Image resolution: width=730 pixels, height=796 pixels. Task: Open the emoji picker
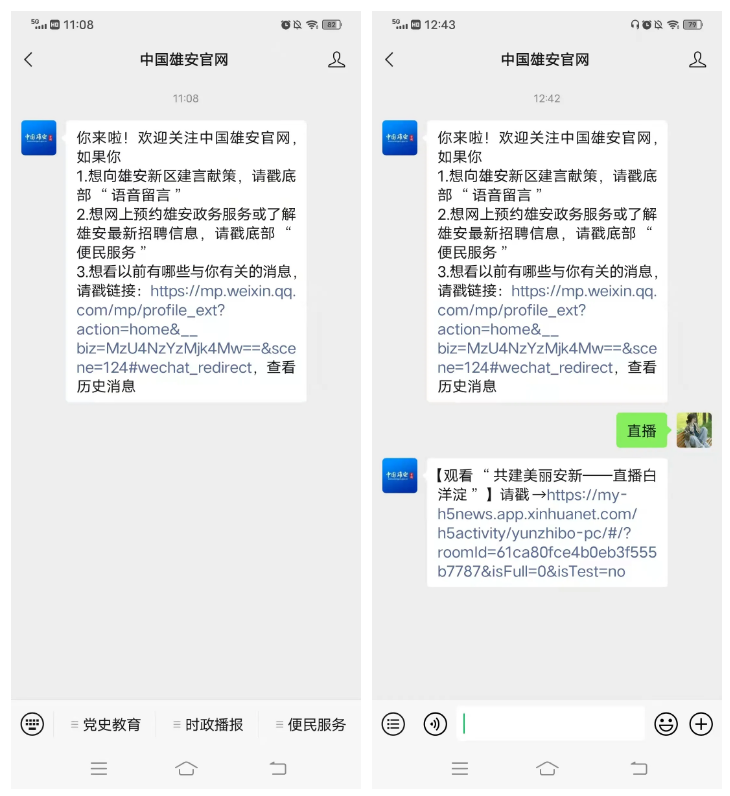[666, 724]
